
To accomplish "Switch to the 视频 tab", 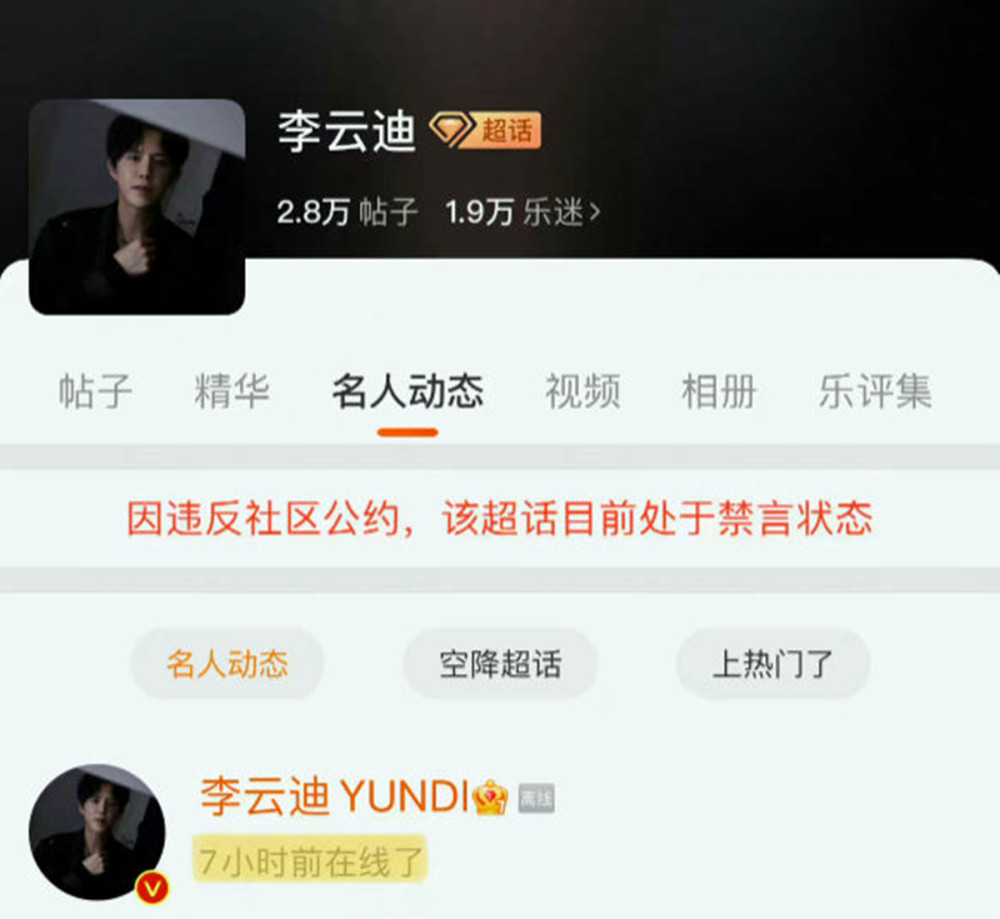I will pyautogui.click(x=582, y=391).
